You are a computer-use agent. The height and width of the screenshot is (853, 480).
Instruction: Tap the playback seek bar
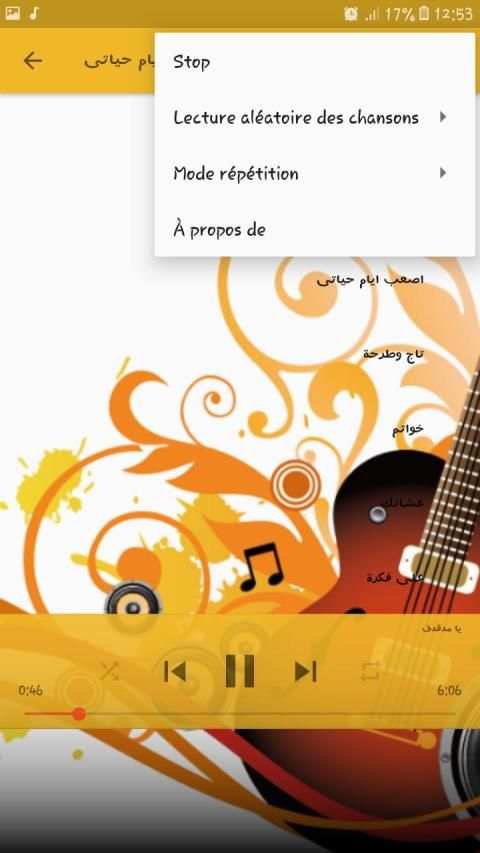240,714
